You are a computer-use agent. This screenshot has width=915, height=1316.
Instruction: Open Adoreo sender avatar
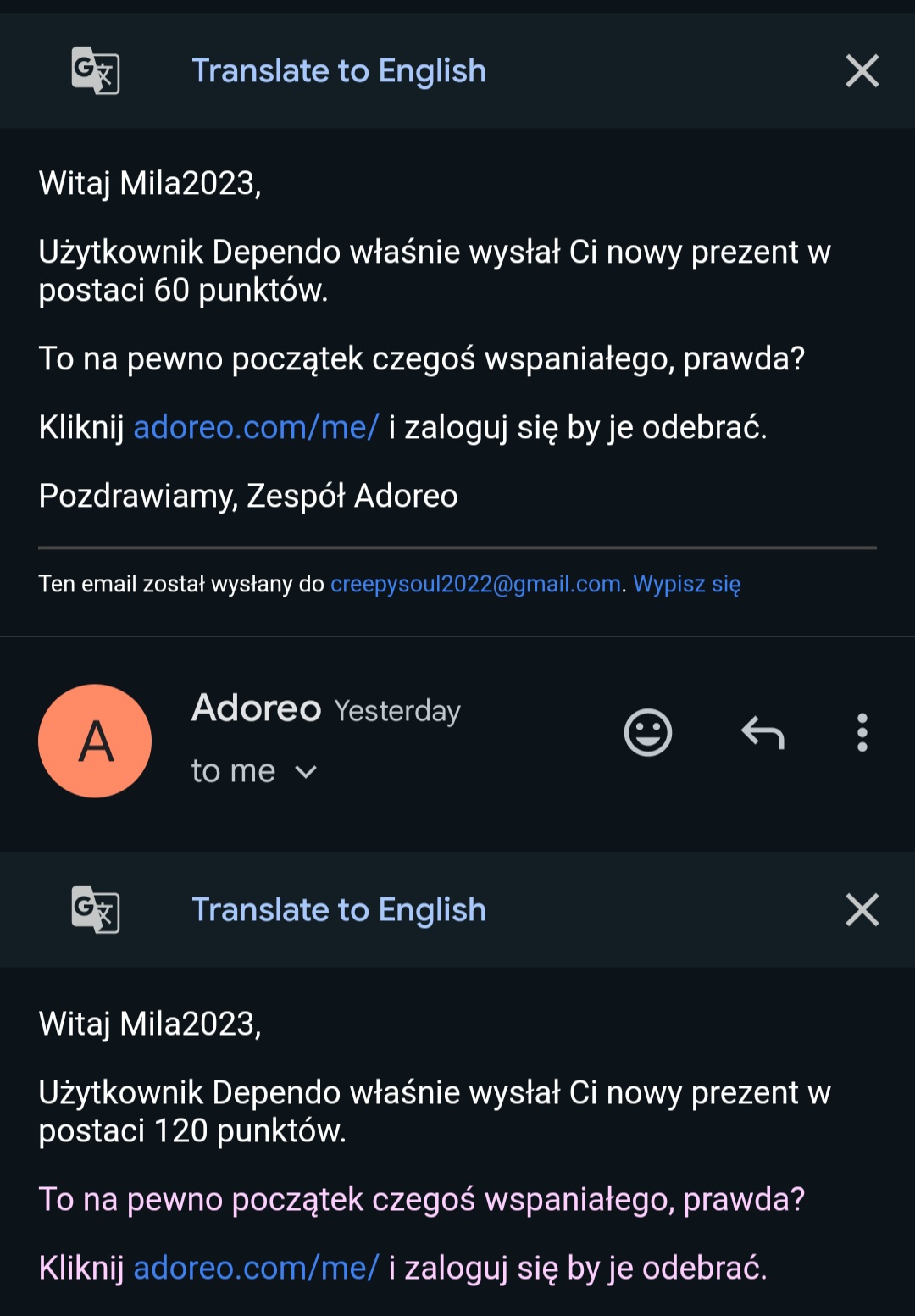pos(95,741)
